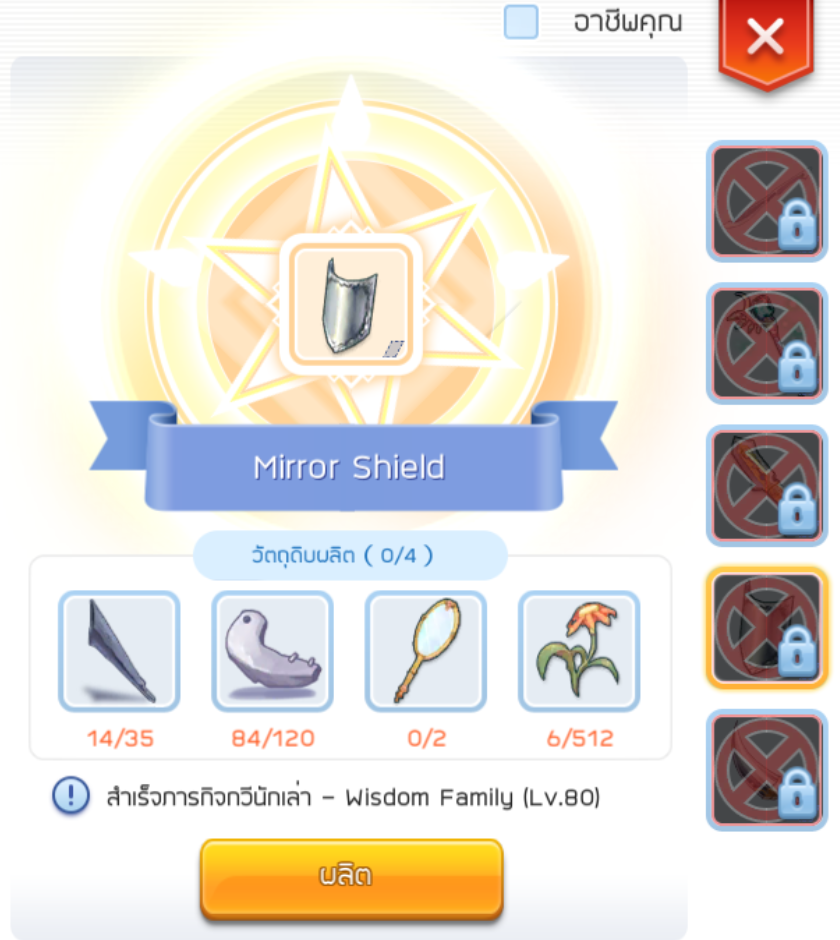The width and height of the screenshot is (840, 940).
Task: View the hand mirror material 0/2
Action: pos(425,651)
